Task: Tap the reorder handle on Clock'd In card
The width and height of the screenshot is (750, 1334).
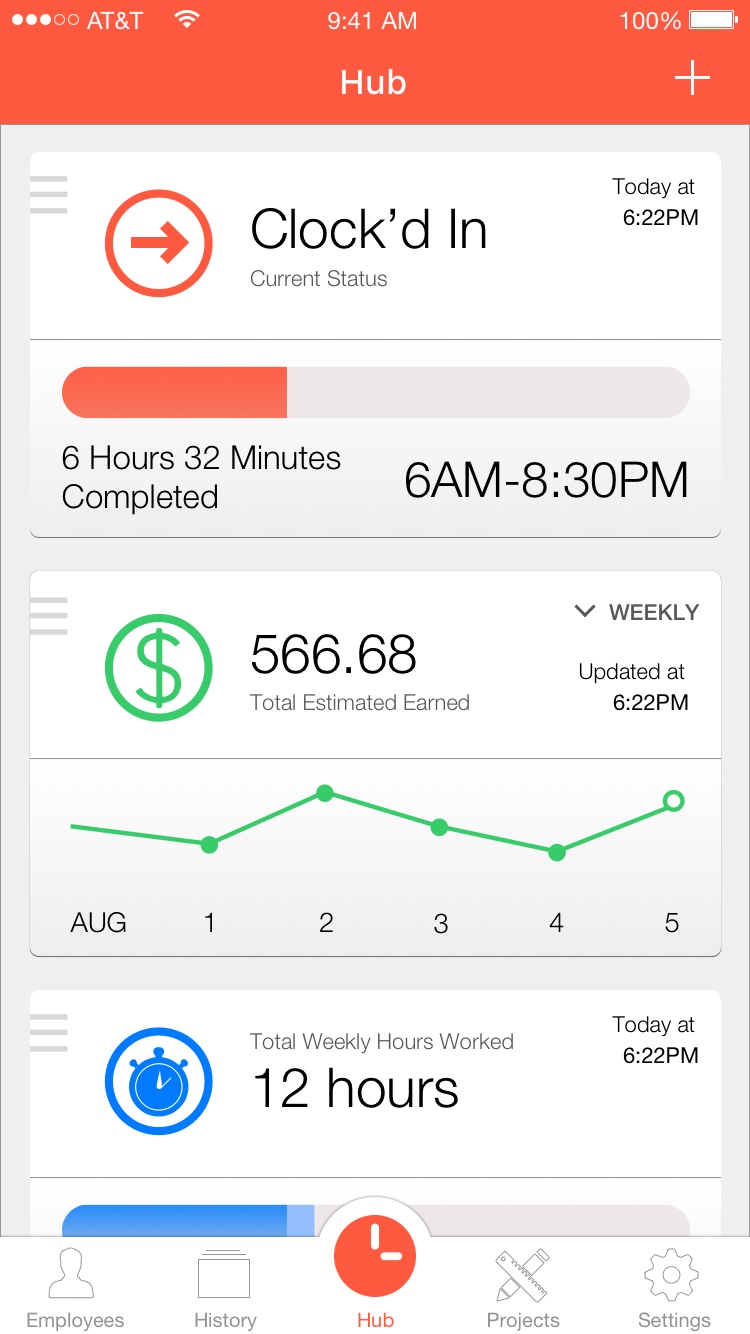Action: (48, 195)
